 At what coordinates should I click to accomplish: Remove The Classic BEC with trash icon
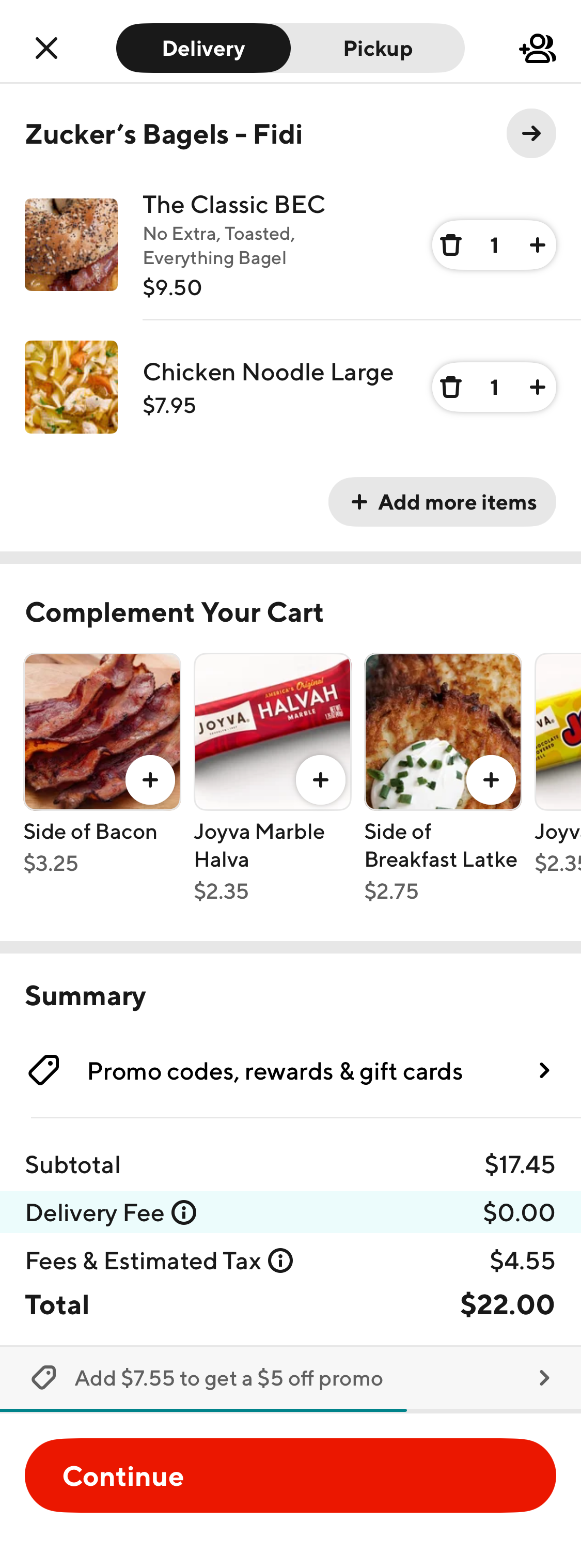pos(451,244)
